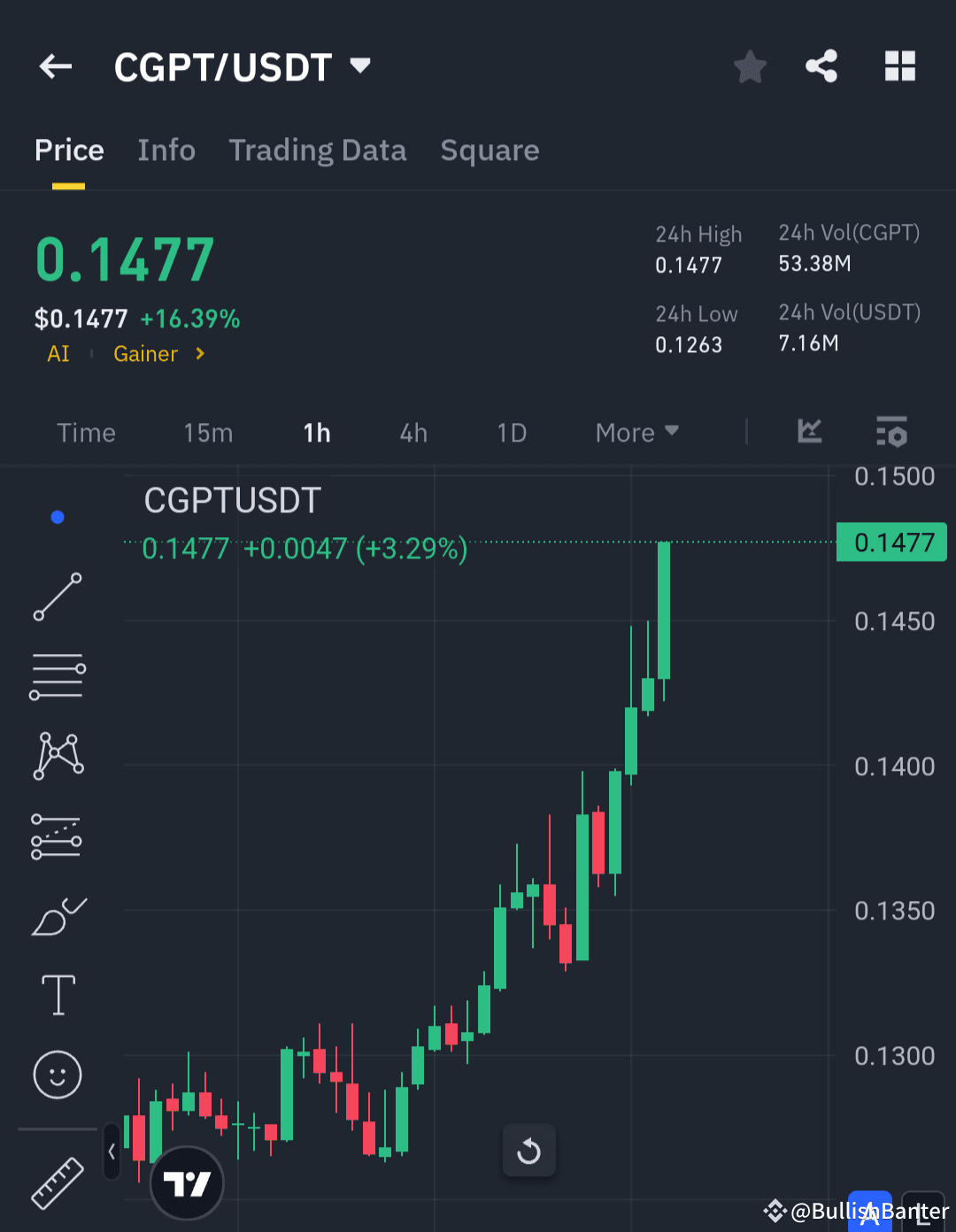Expand the More timeframes dropdown
Image resolution: width=956 pixels, height=1232 pixels.
pyautogui.click(x=636, y=433)
